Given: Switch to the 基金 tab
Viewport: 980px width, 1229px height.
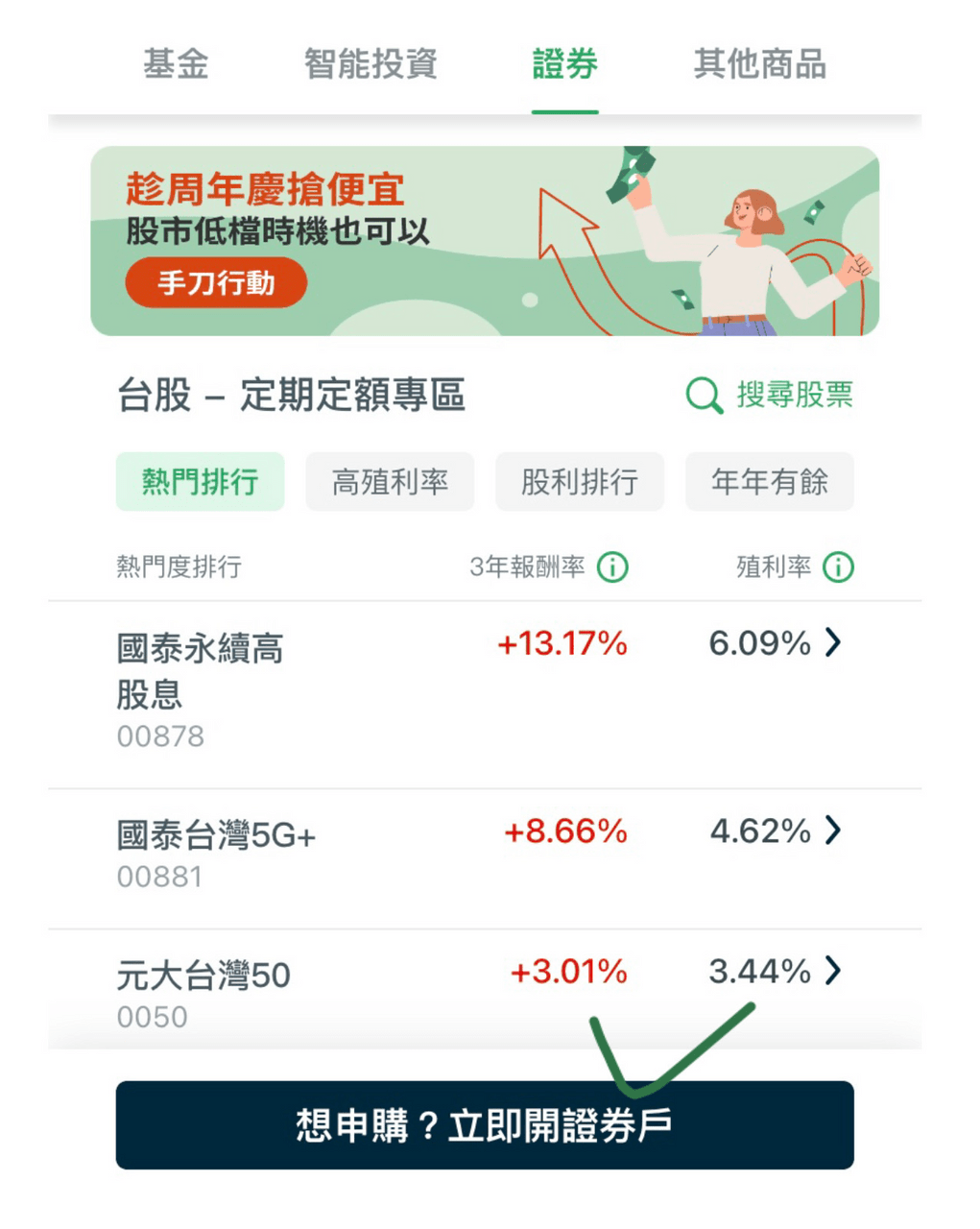Looking at the screenshot, I should [x=176, y=64].
